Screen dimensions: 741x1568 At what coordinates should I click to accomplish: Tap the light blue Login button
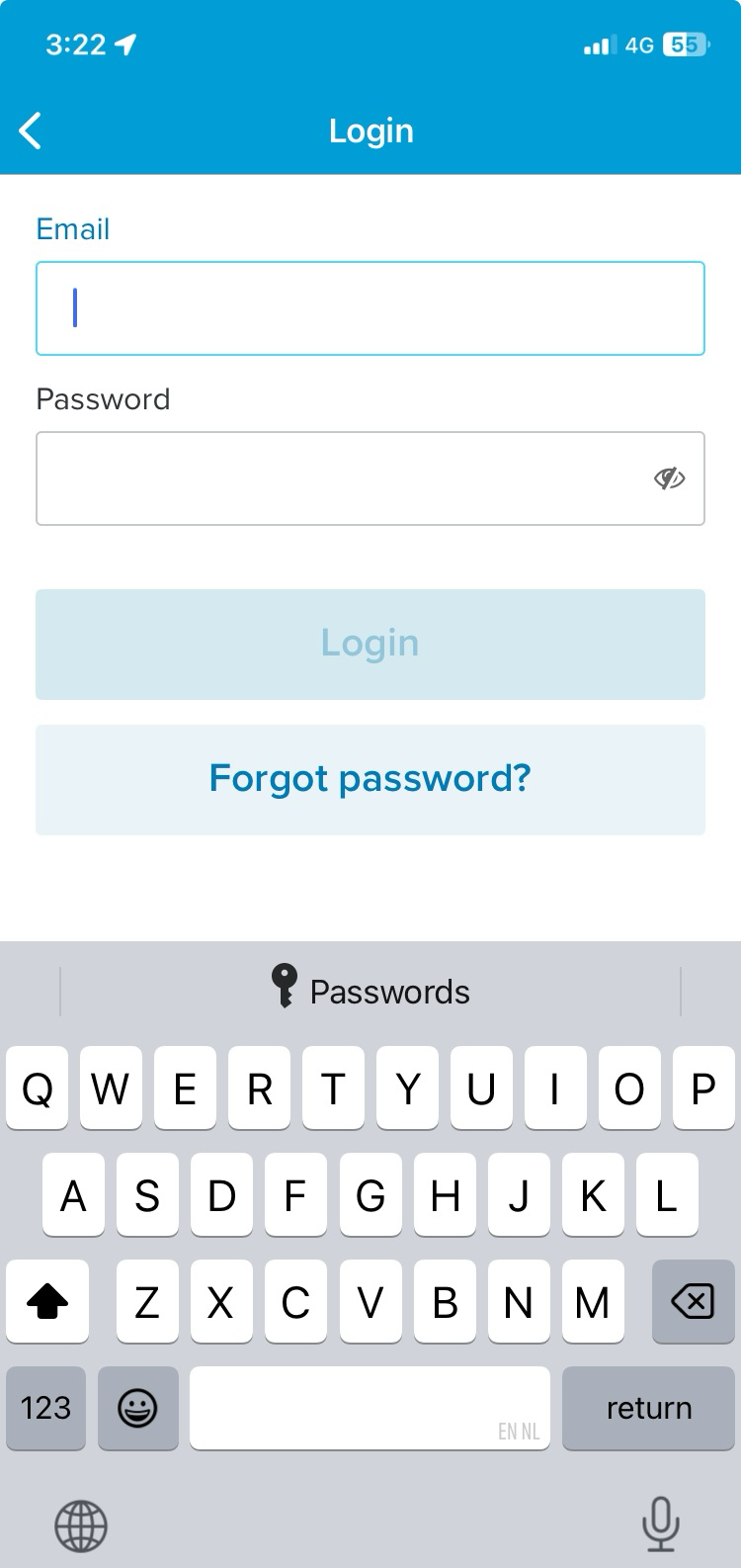coord(370,645)
